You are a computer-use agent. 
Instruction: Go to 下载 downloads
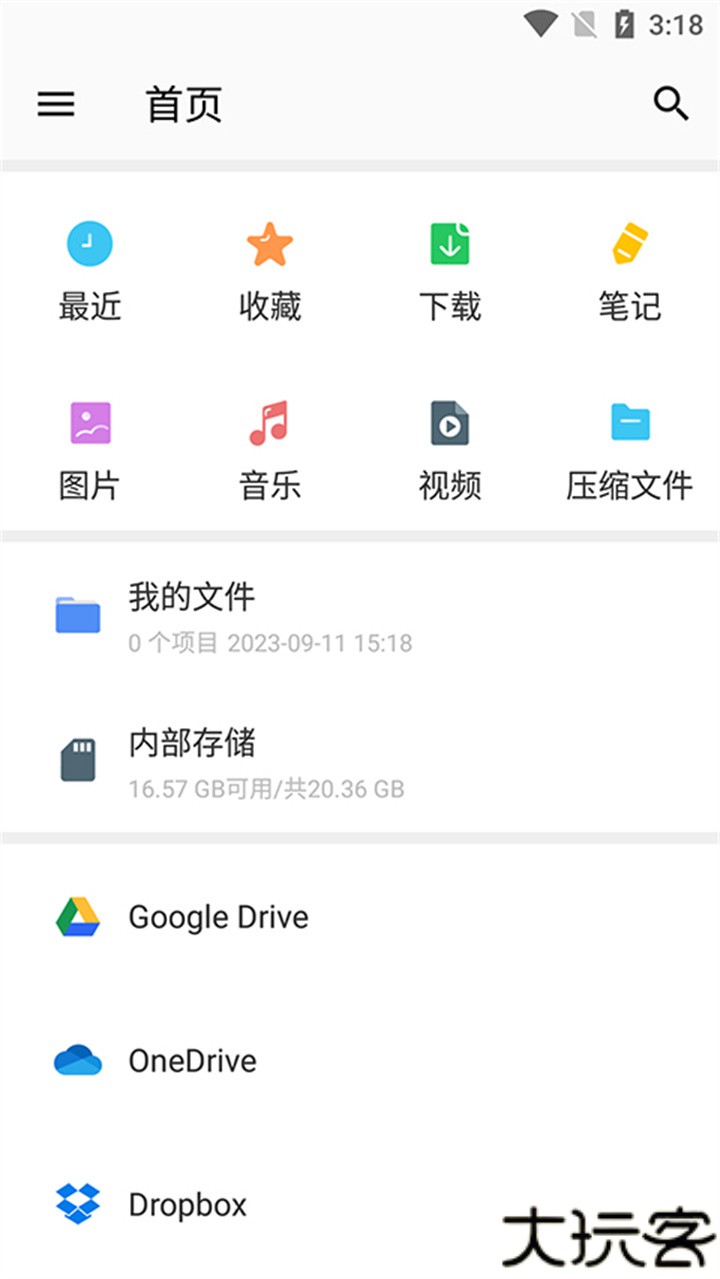point(450,271)
